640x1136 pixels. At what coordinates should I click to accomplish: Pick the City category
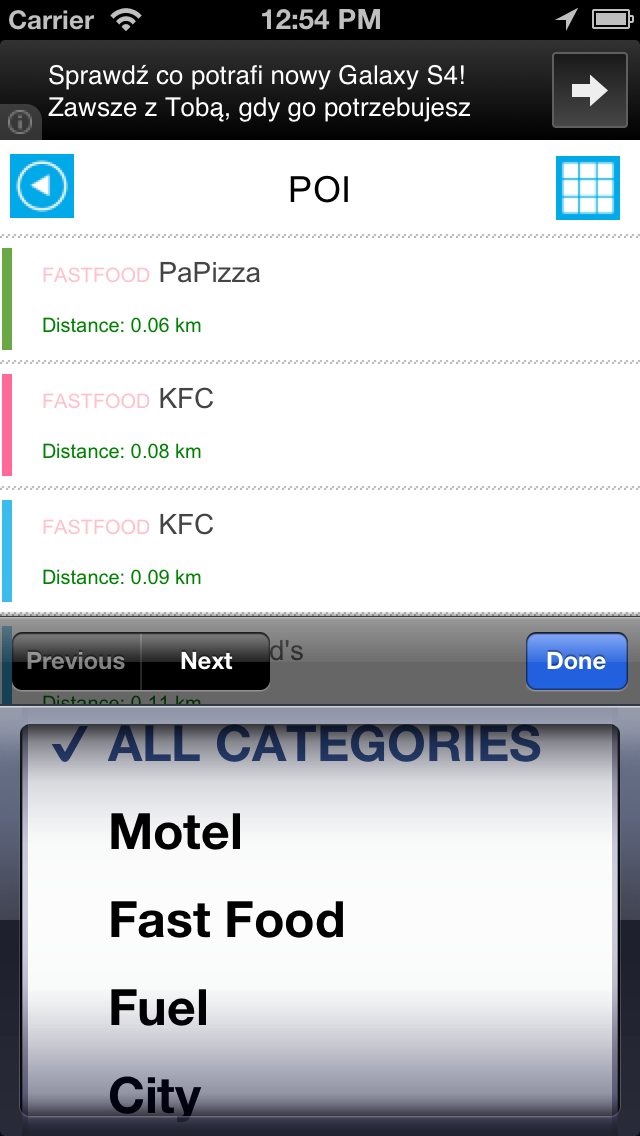(x=155, y=1092)
